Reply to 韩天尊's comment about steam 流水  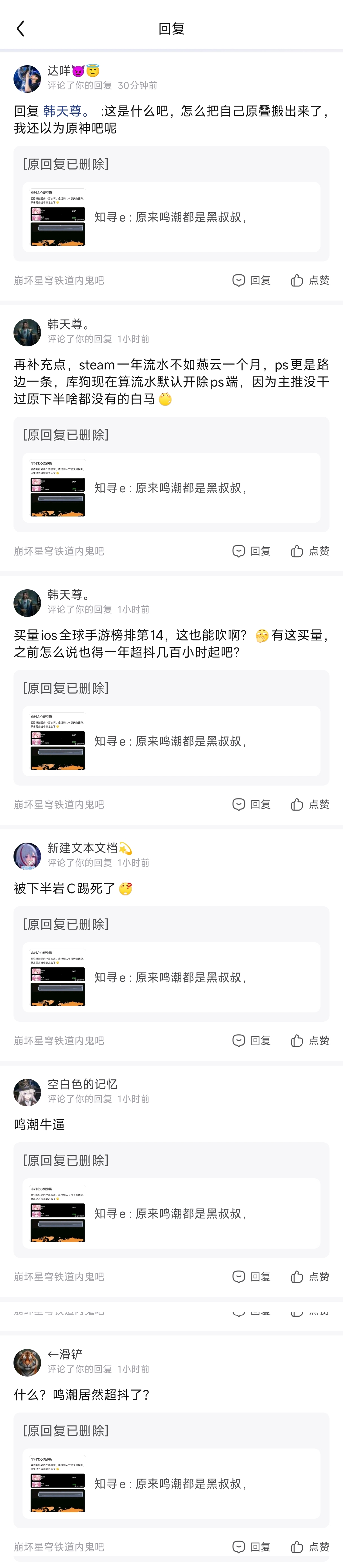(252, 551)
